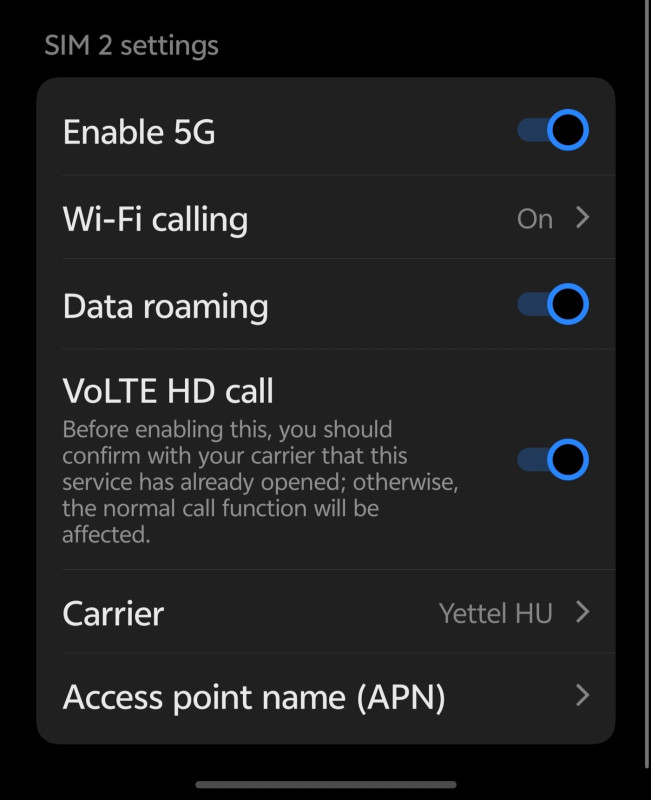Turn off the Enable 5G switch

pyautogui.click(x=552, y=131)
